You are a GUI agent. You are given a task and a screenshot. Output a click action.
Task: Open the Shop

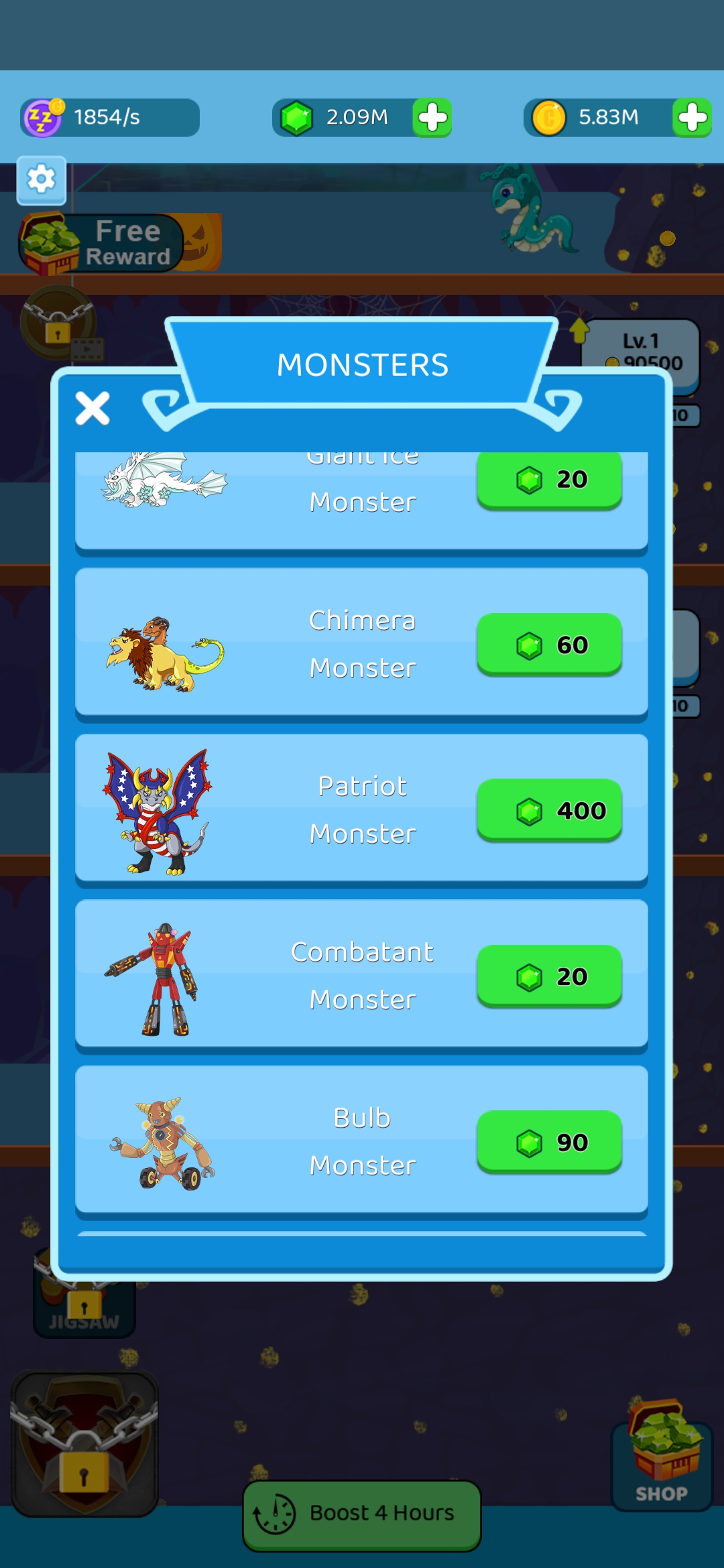point(662,1461)
